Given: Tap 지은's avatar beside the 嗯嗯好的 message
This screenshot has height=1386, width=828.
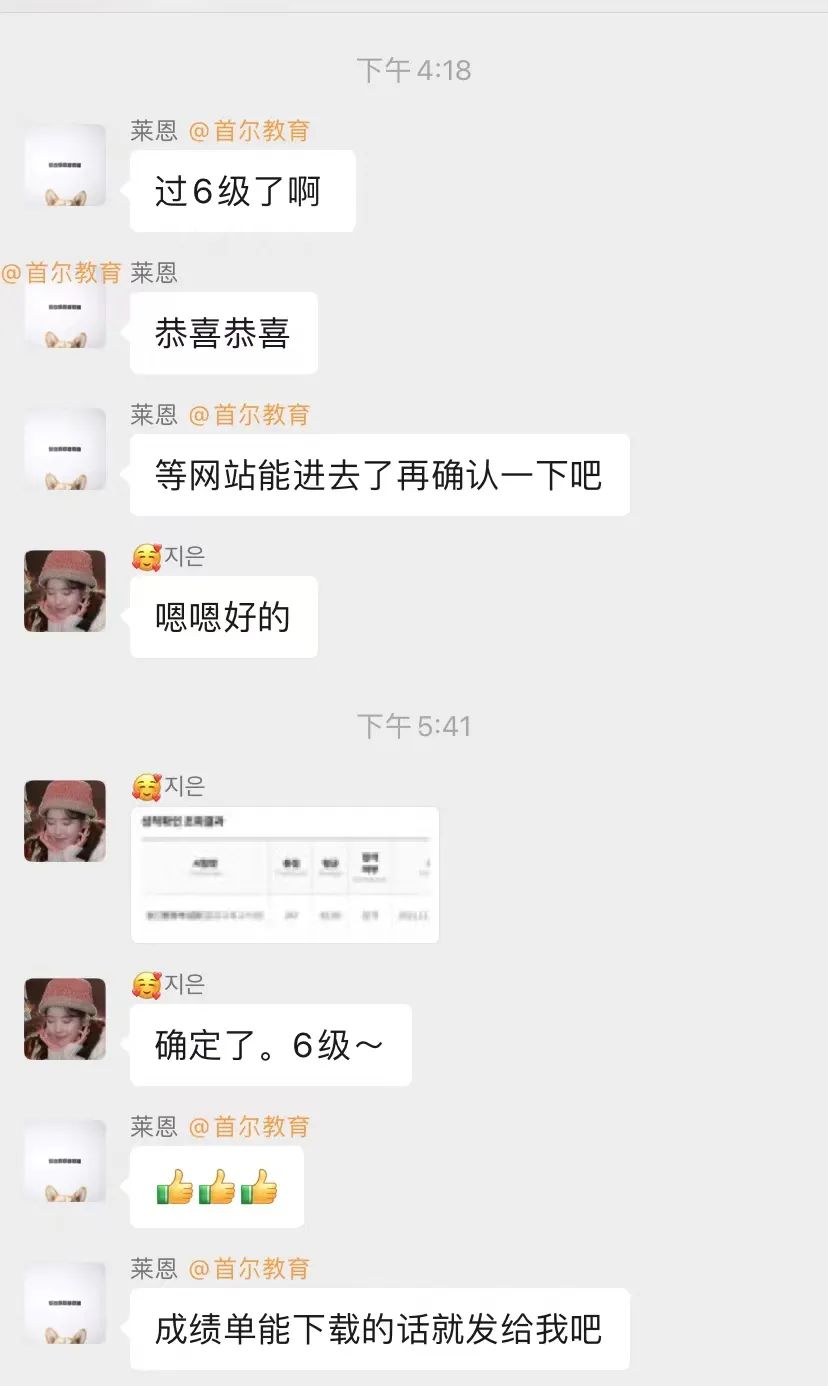Looking at the screenshot, I should pos(65,591).
